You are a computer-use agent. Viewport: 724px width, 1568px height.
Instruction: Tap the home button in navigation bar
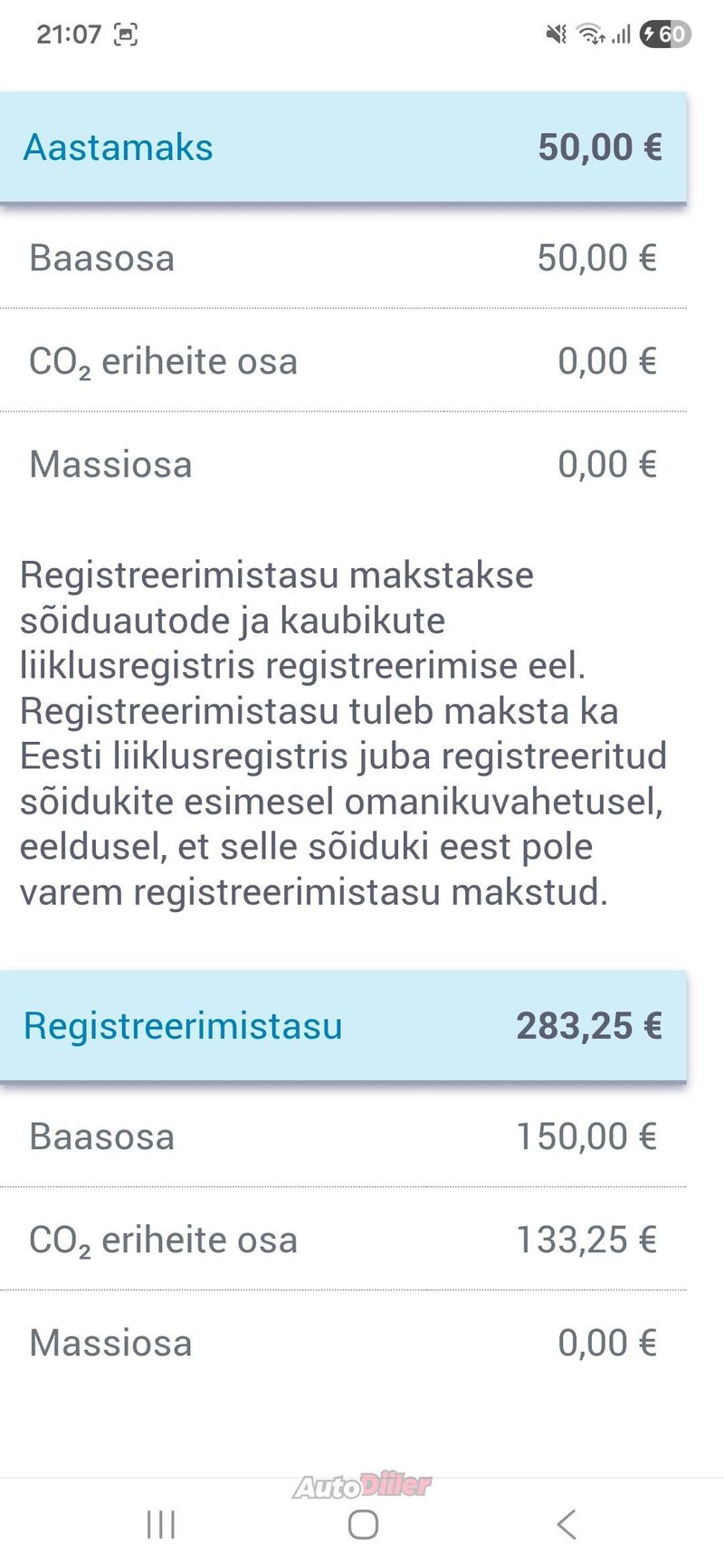coord(363,1525)
